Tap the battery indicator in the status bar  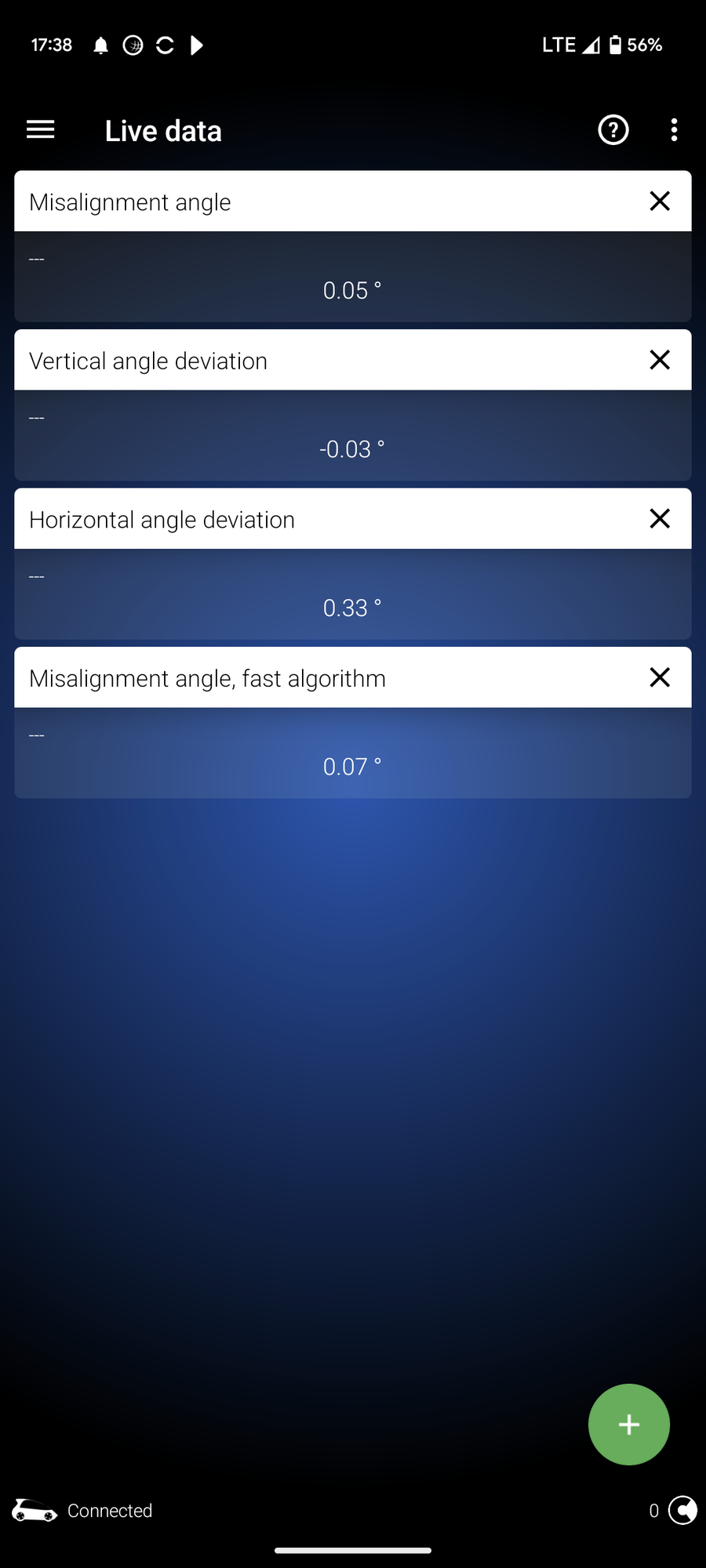(616, 45)
